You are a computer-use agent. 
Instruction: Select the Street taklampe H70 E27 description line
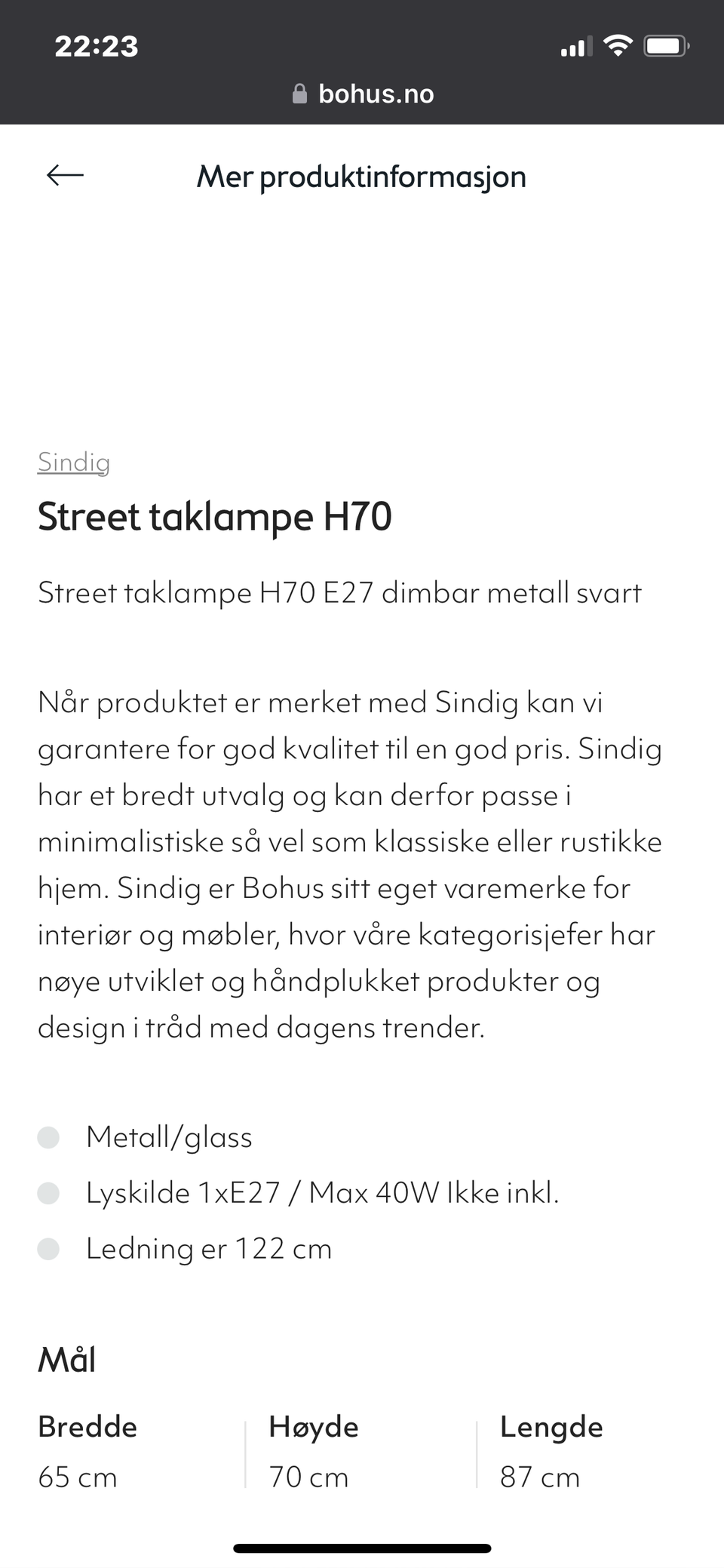tap(339, 593)
